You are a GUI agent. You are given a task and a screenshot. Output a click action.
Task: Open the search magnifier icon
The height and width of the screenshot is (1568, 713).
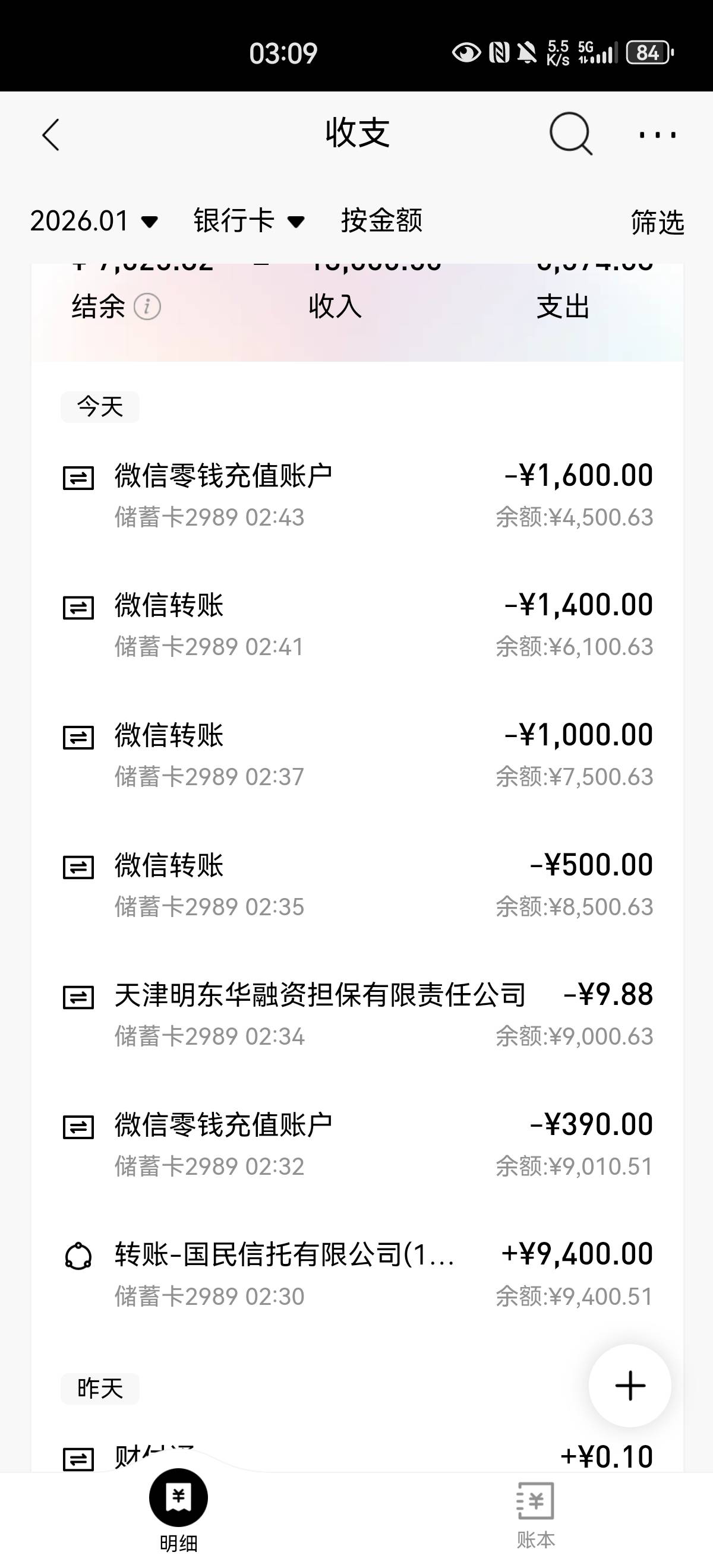(570, 134)
